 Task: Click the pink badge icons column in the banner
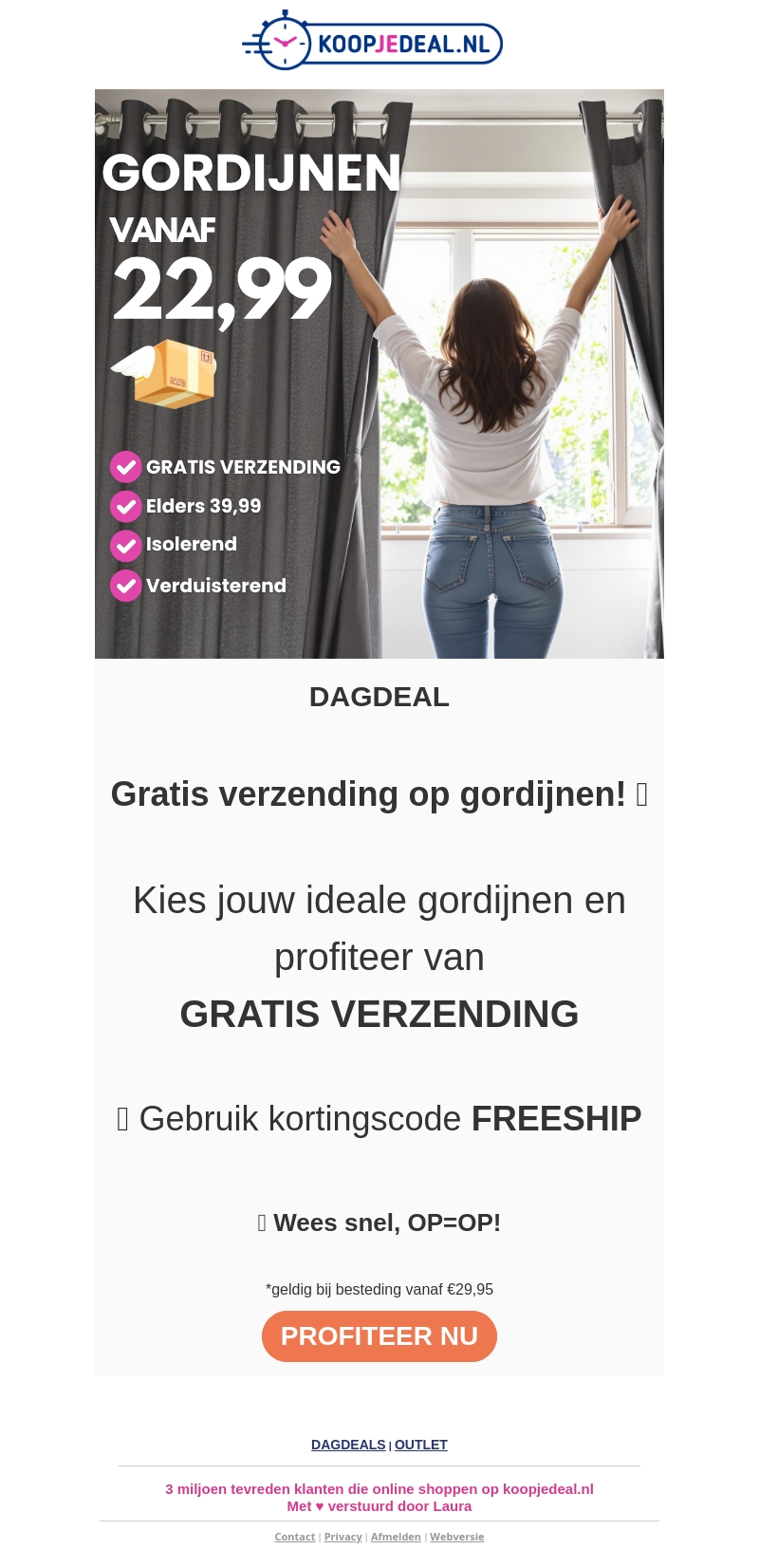(126, 526)
